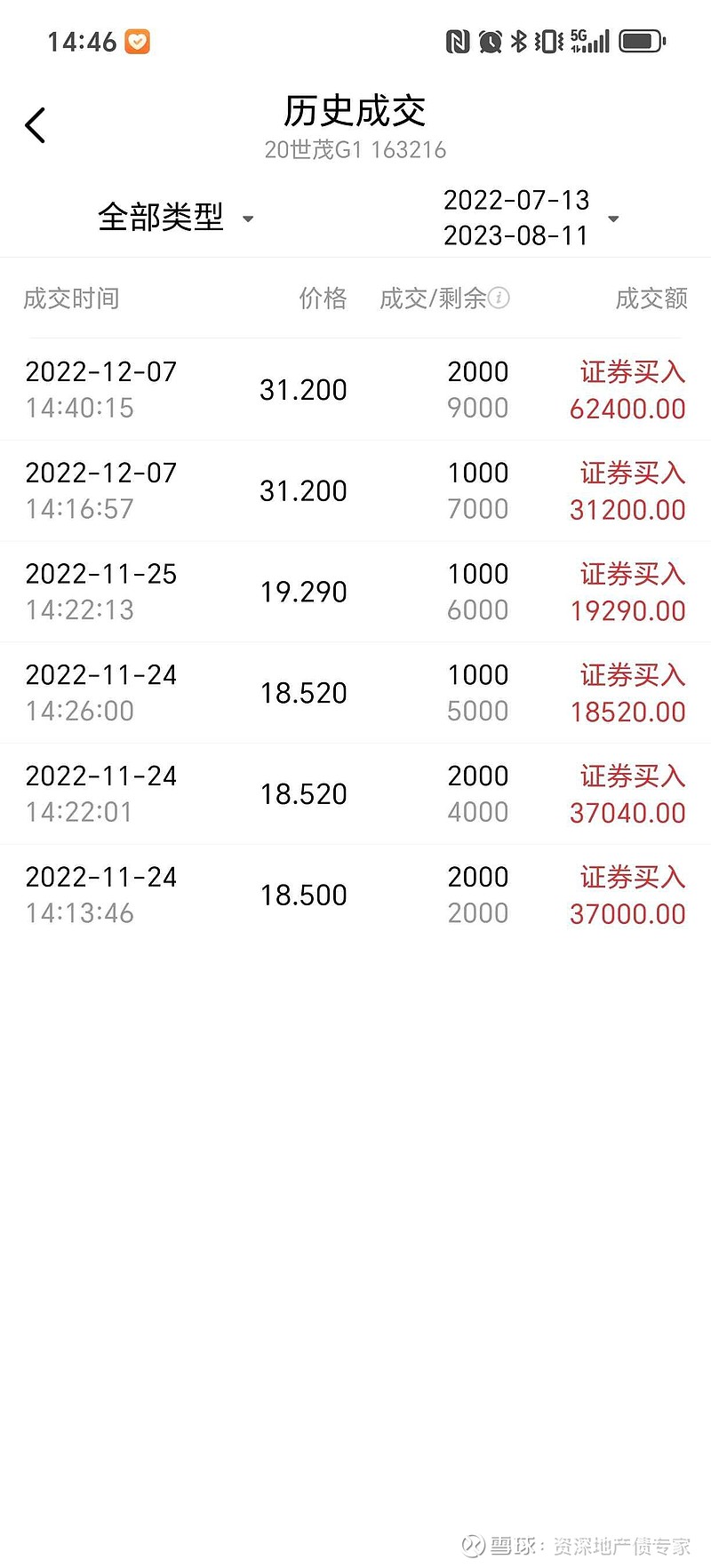
Task: View the 2022-11-25 14:22:13 trade at 19.290
Action: pyautogui.click(x=355, y=593)
